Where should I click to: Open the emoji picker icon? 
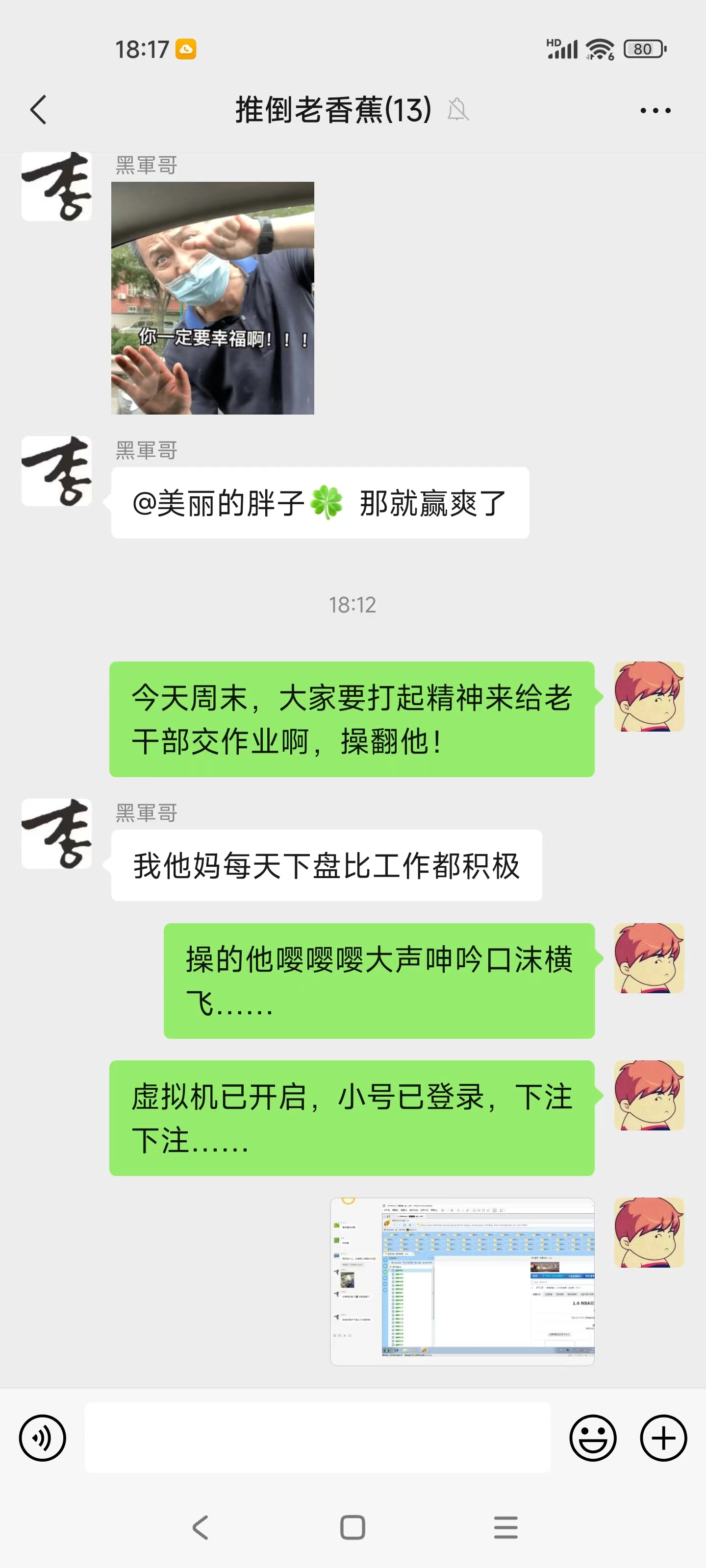[594, 1437]
